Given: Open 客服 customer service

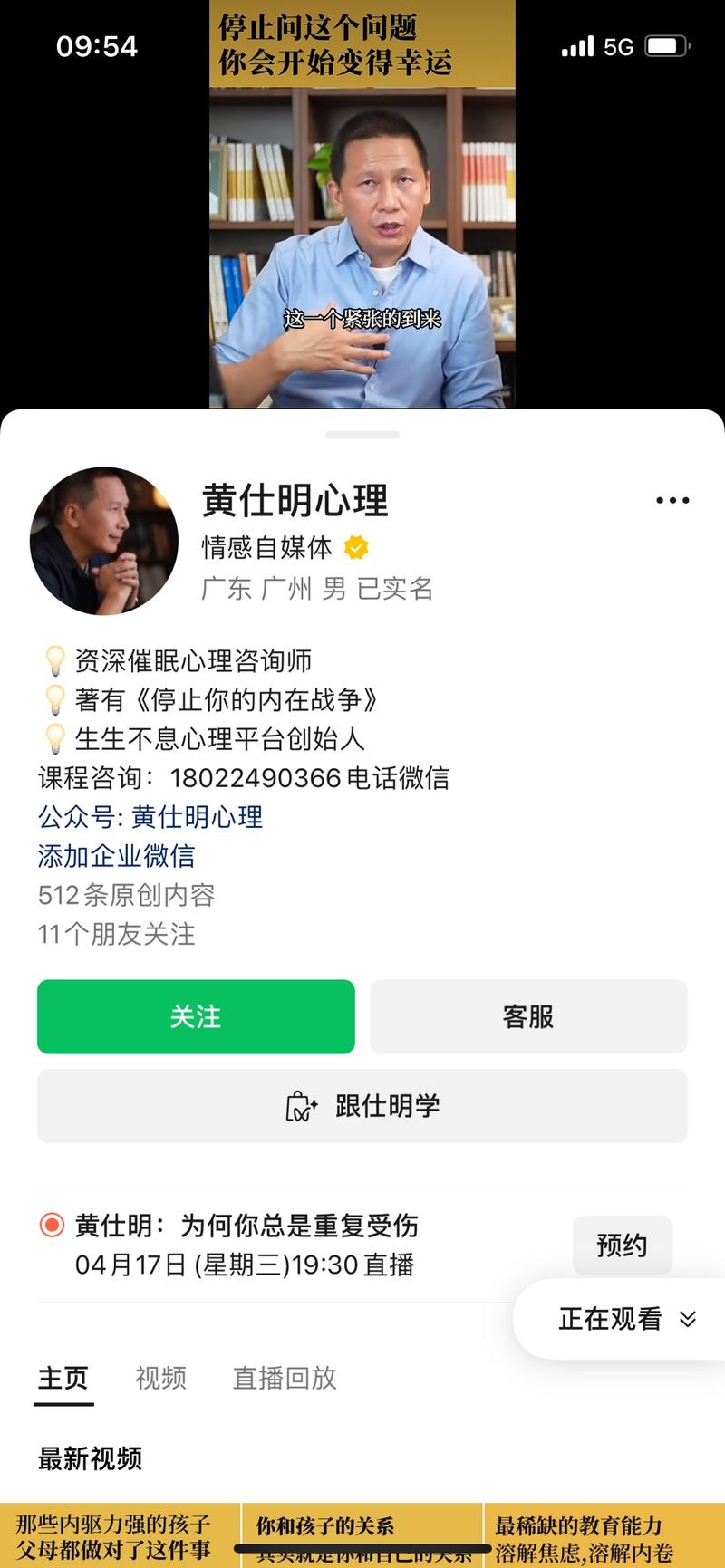Looking at the screenshot, I should pos(528,1016).
